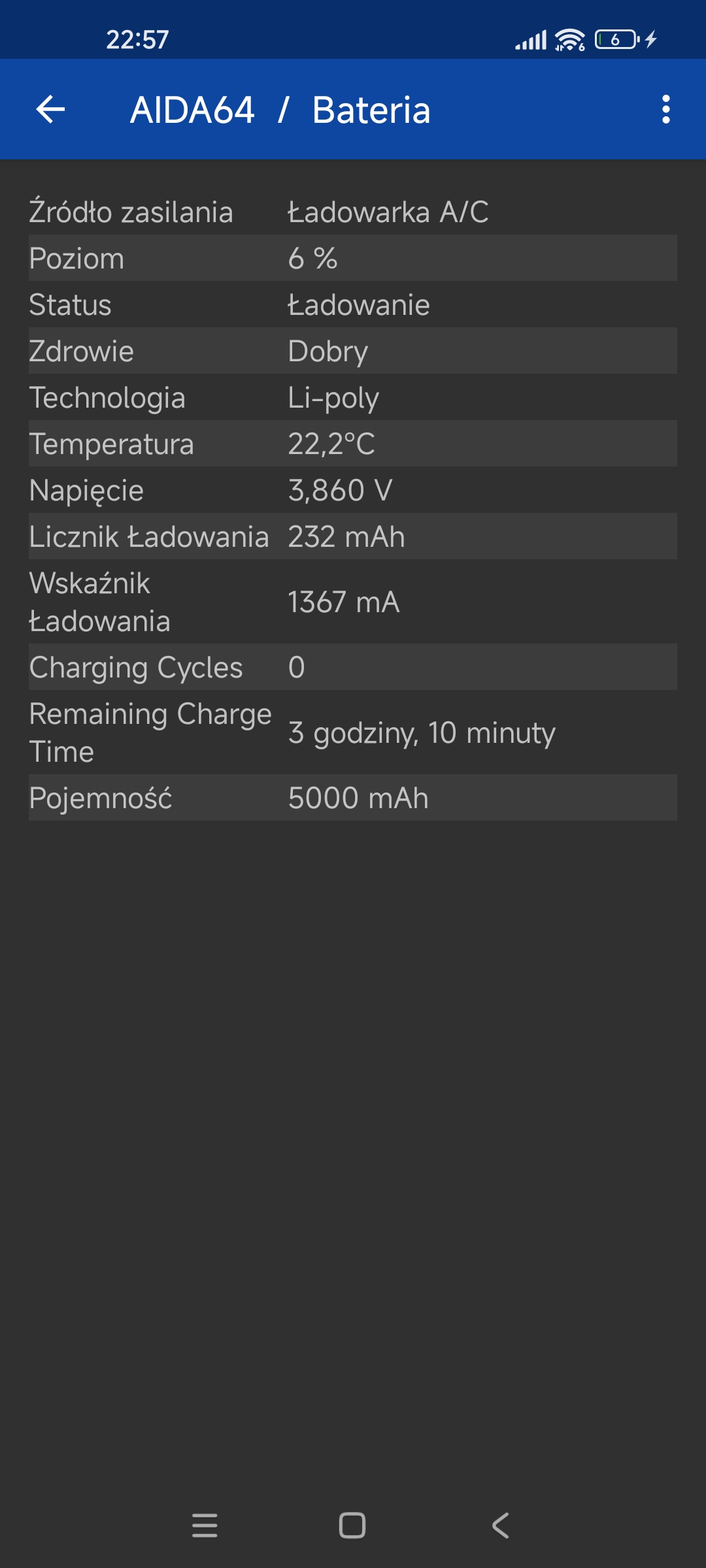Tap the system back navigation button
Viewport: 706px width, 1568px height.
pyautogui.click(x=500, y=1526)
